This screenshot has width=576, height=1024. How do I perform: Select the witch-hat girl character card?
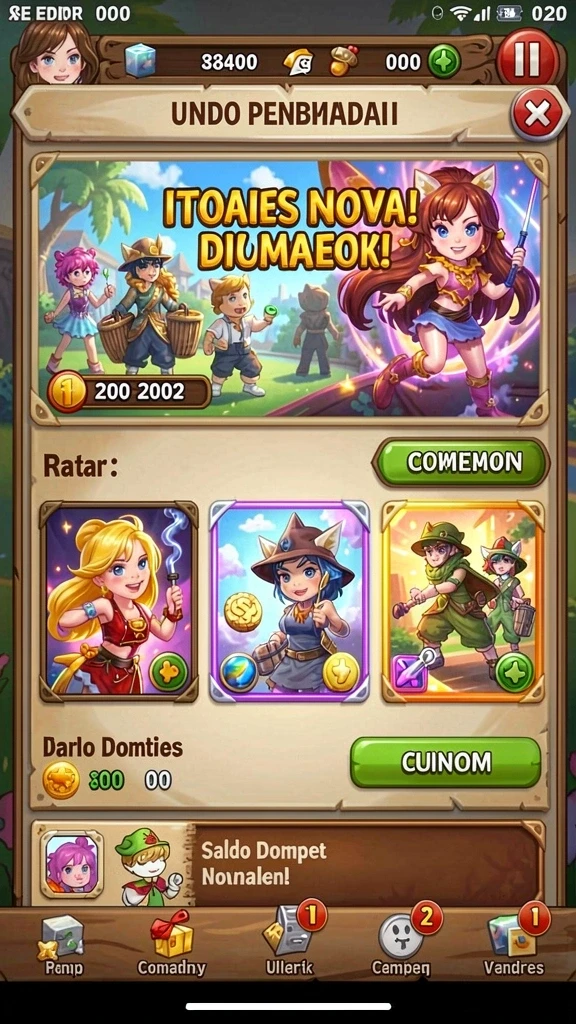coord(289,601)
